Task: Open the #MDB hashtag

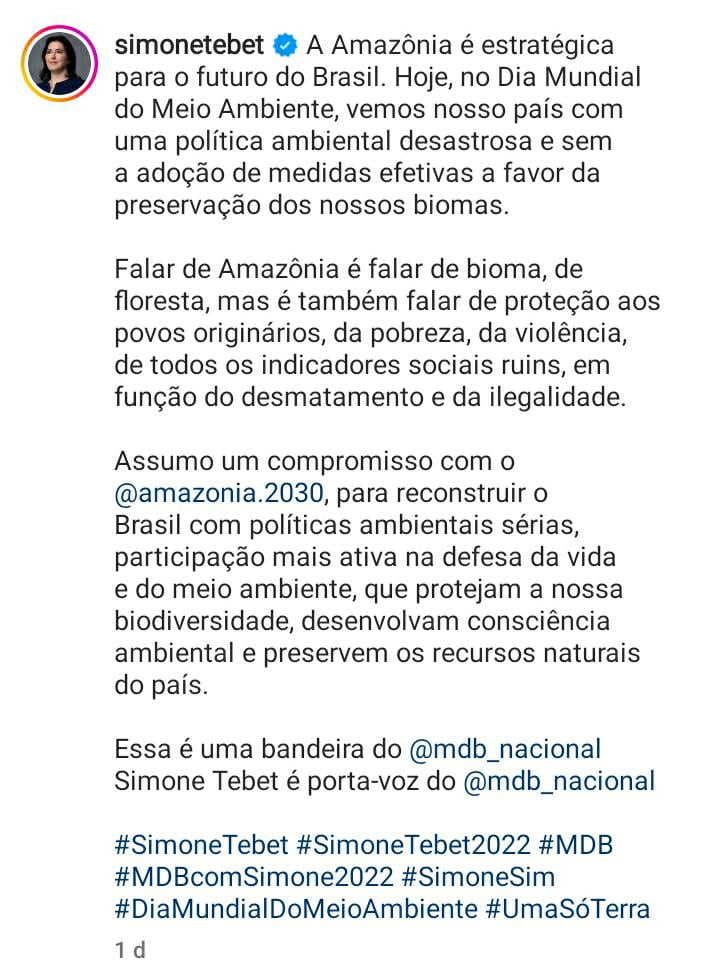Action: point(575,844)
